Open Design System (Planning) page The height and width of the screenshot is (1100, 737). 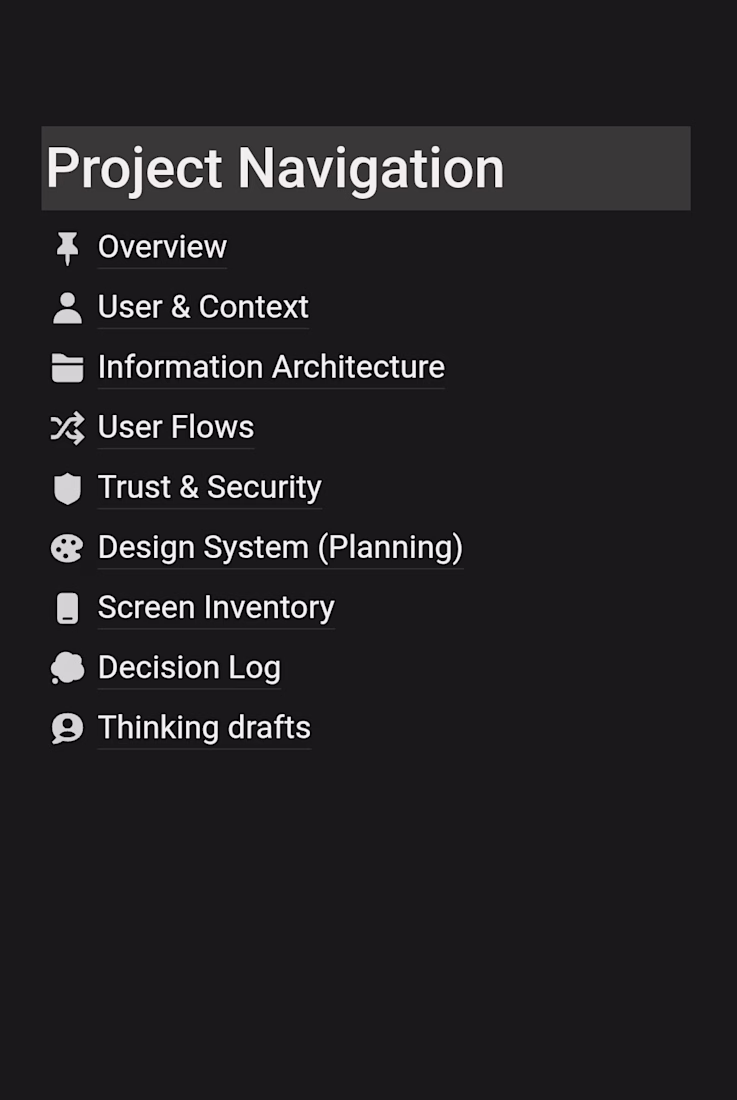[280, 547]
